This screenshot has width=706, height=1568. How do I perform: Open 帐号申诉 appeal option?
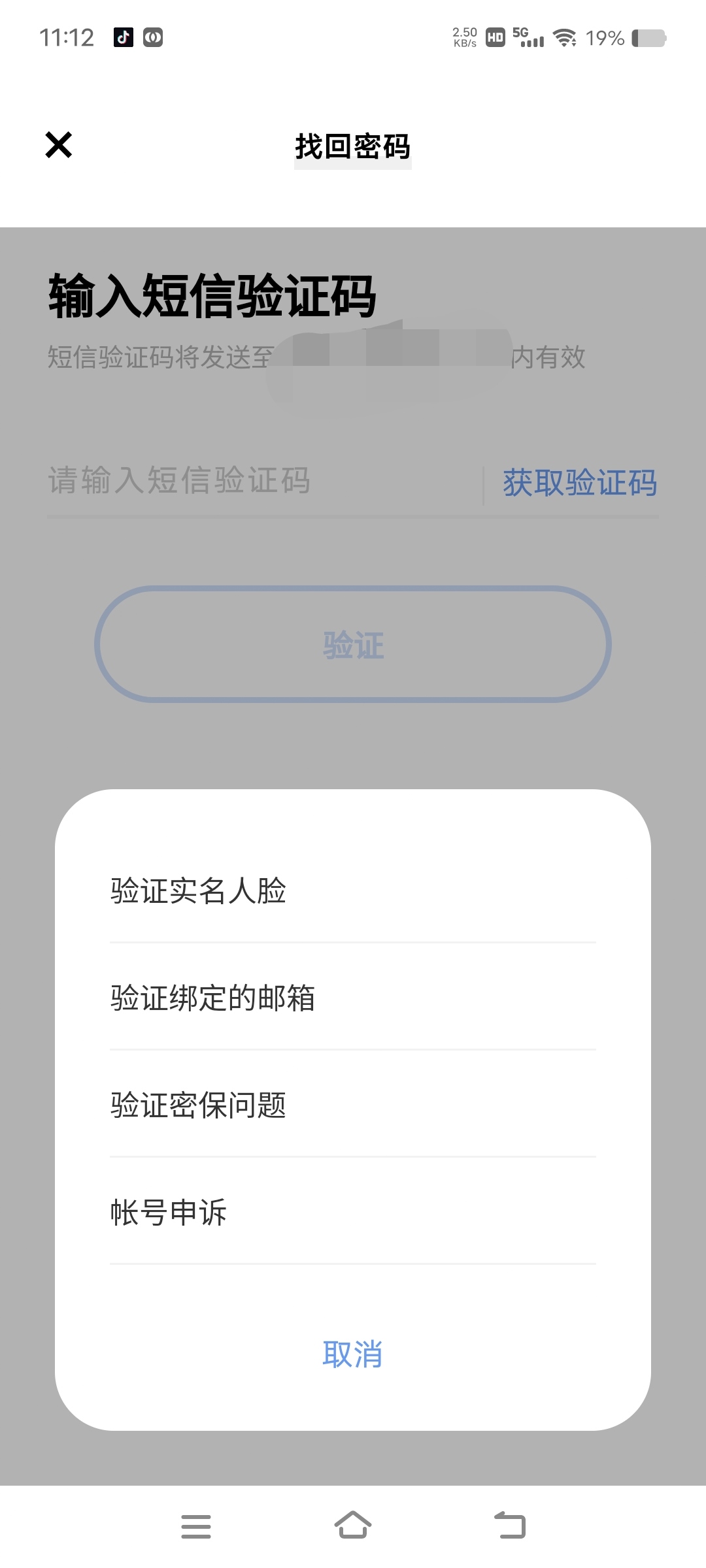click(x=353, y=1212)
